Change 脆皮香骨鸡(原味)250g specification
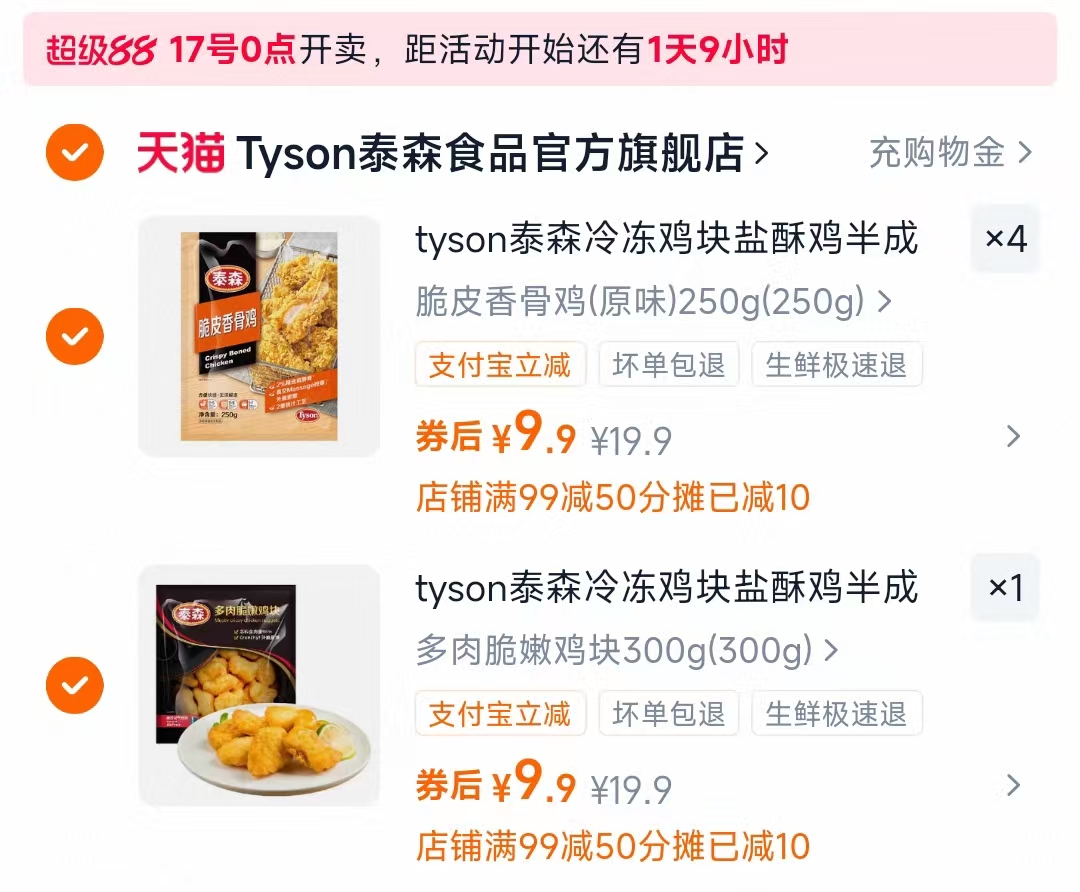 pyautogui.click(x=652, y=302)
